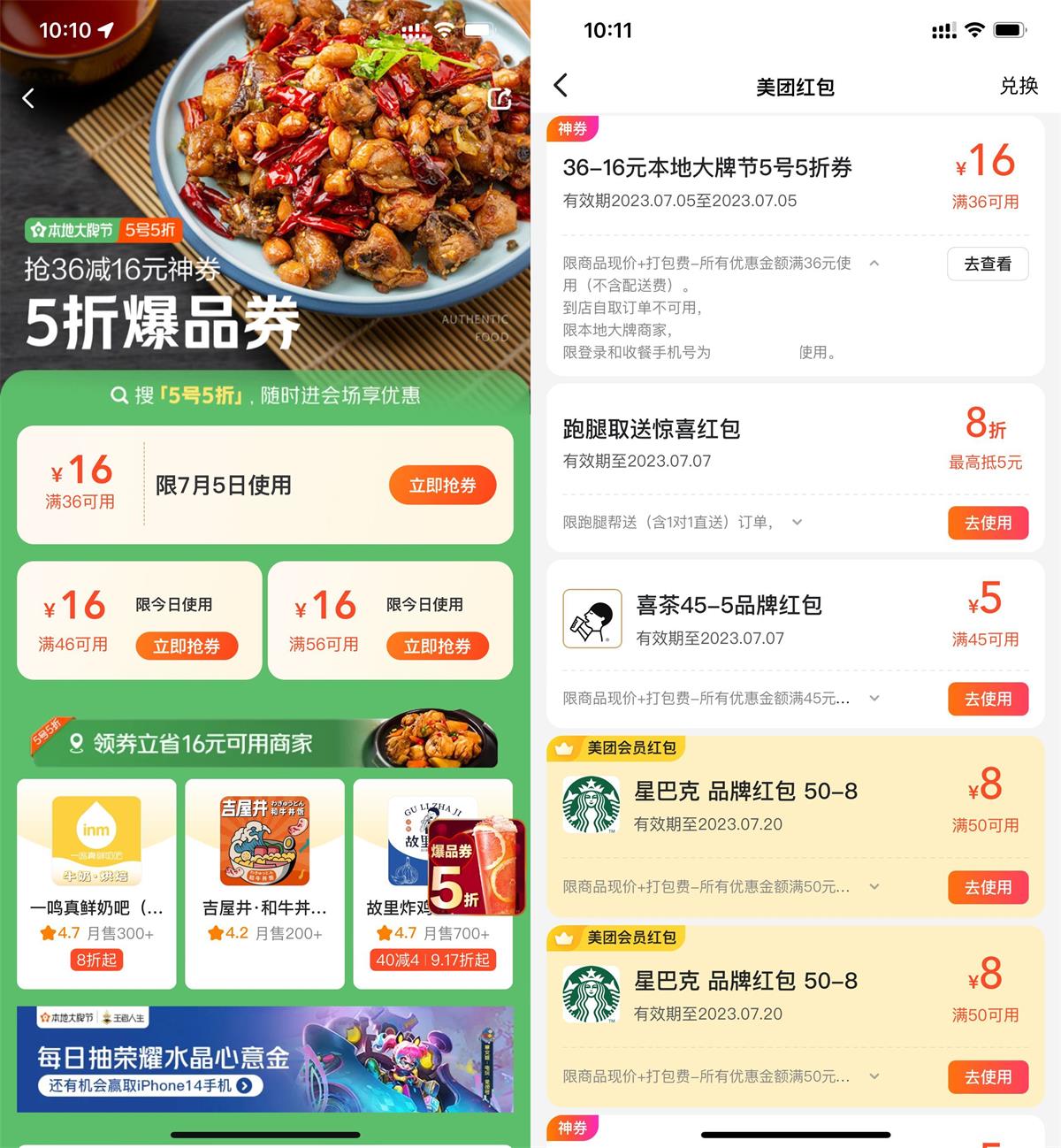Collapse the 36-16元 coupon details
Image resolution: width=1061 pixels, height=1148 pixels.
pyautogui.click(x=874, y=264)
